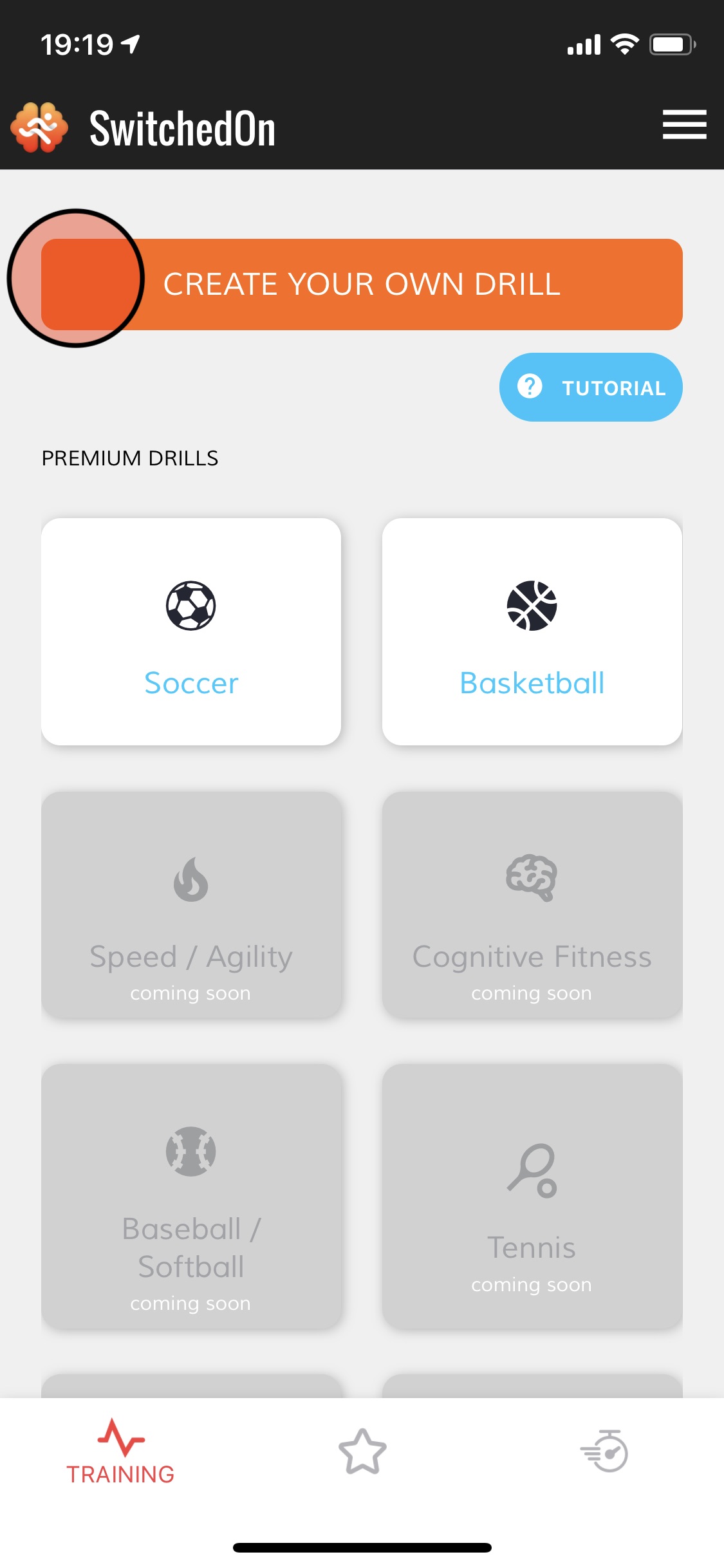
Task: Tap Create Your Own Drill button
Action: tap(362, 285)
